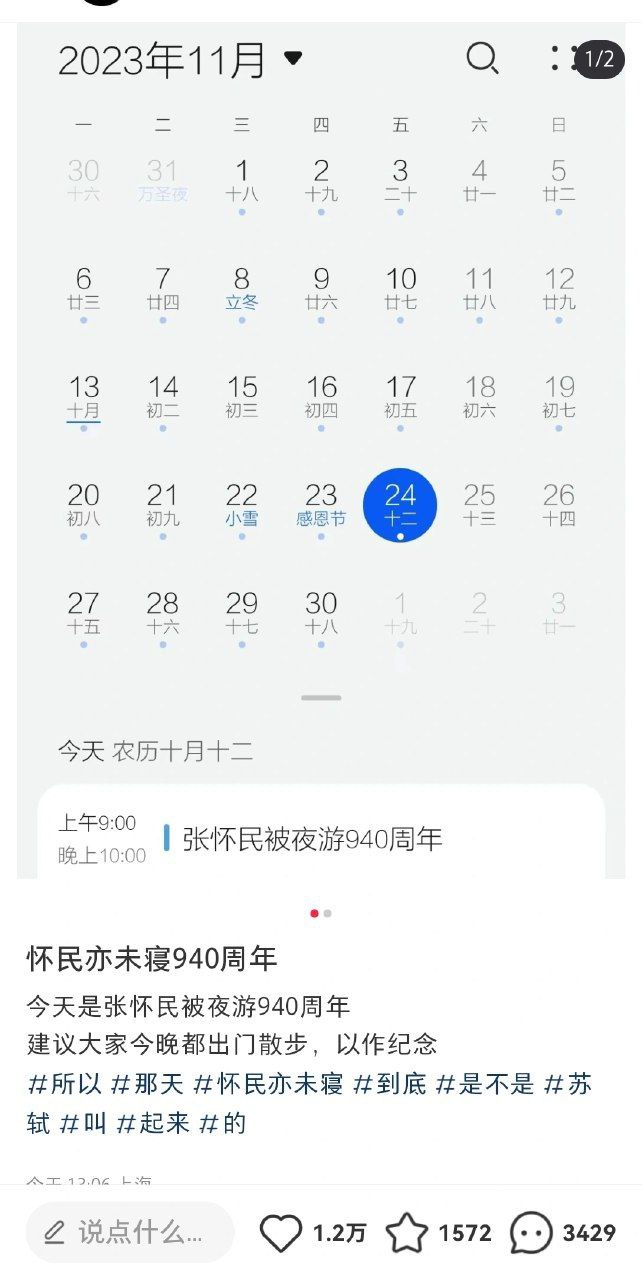Screen dimensions: 642x1280
Task: Open hashtag #起来
Action: (153, 1123)
